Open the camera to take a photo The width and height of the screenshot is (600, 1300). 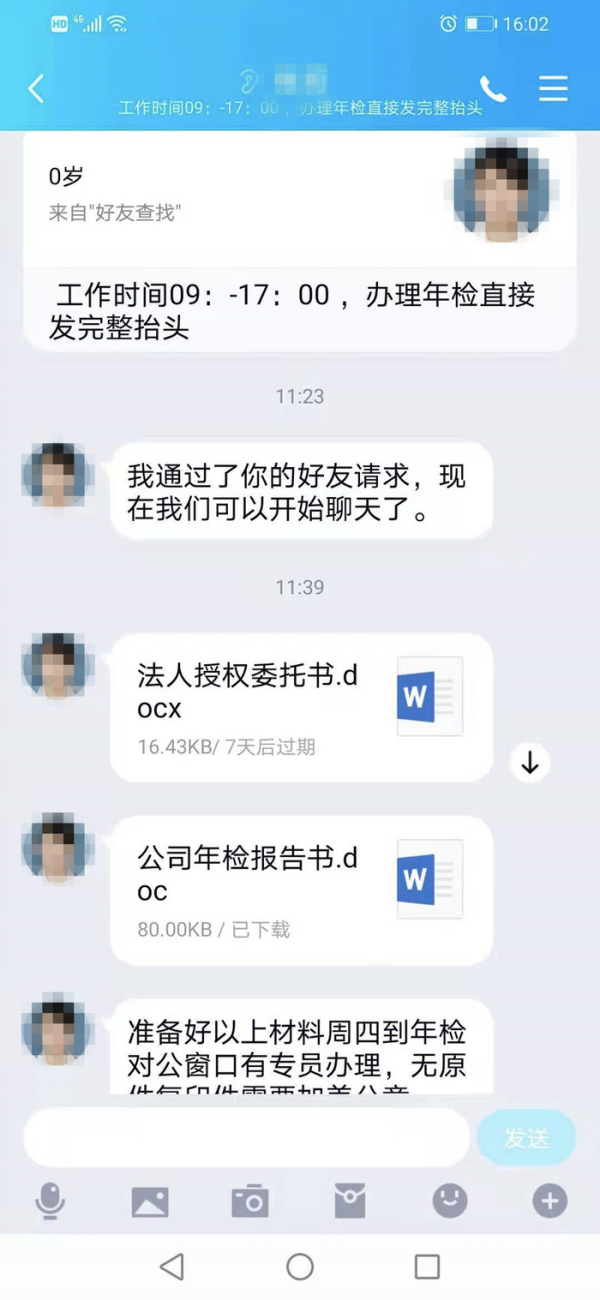click(250, 1201)
